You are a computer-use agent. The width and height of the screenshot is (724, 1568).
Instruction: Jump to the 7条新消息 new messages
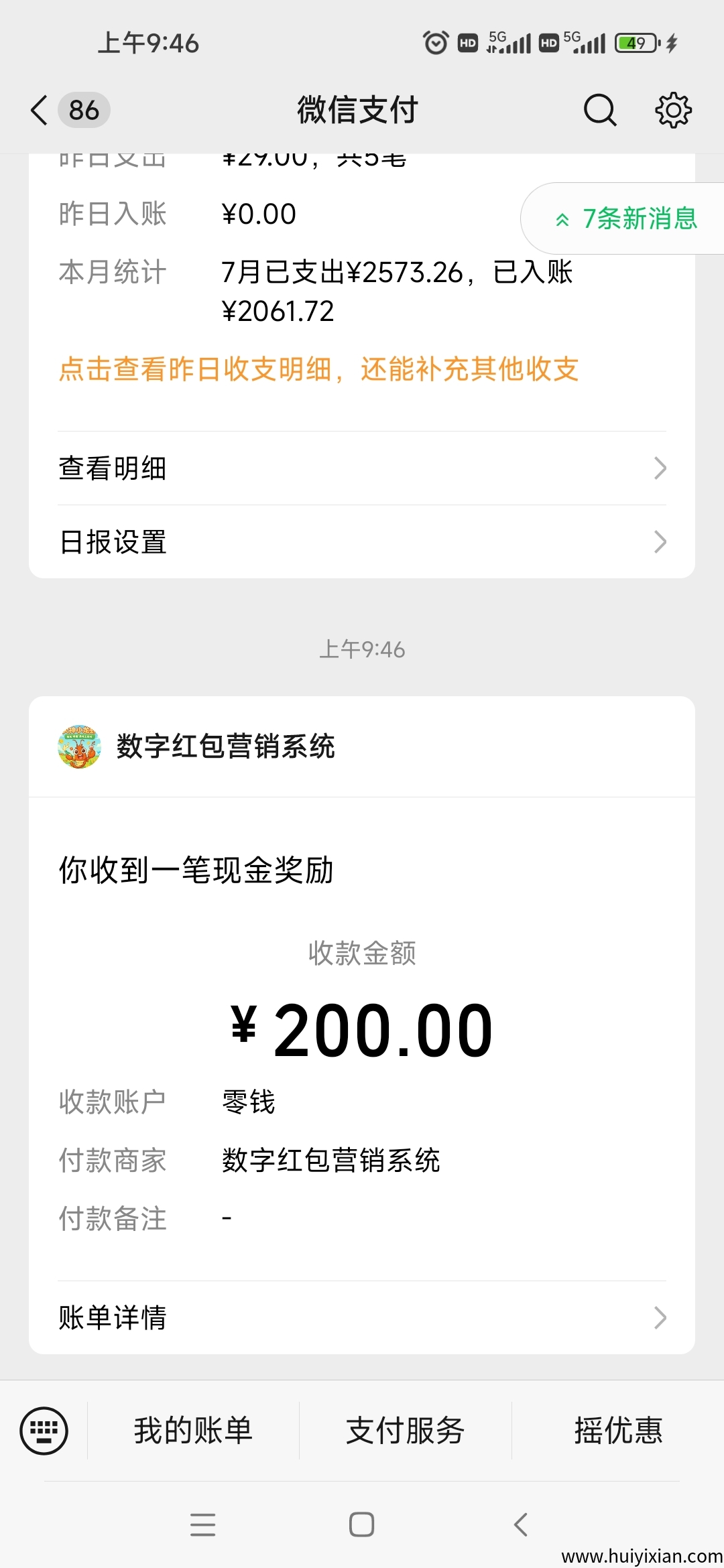point(627,218)
